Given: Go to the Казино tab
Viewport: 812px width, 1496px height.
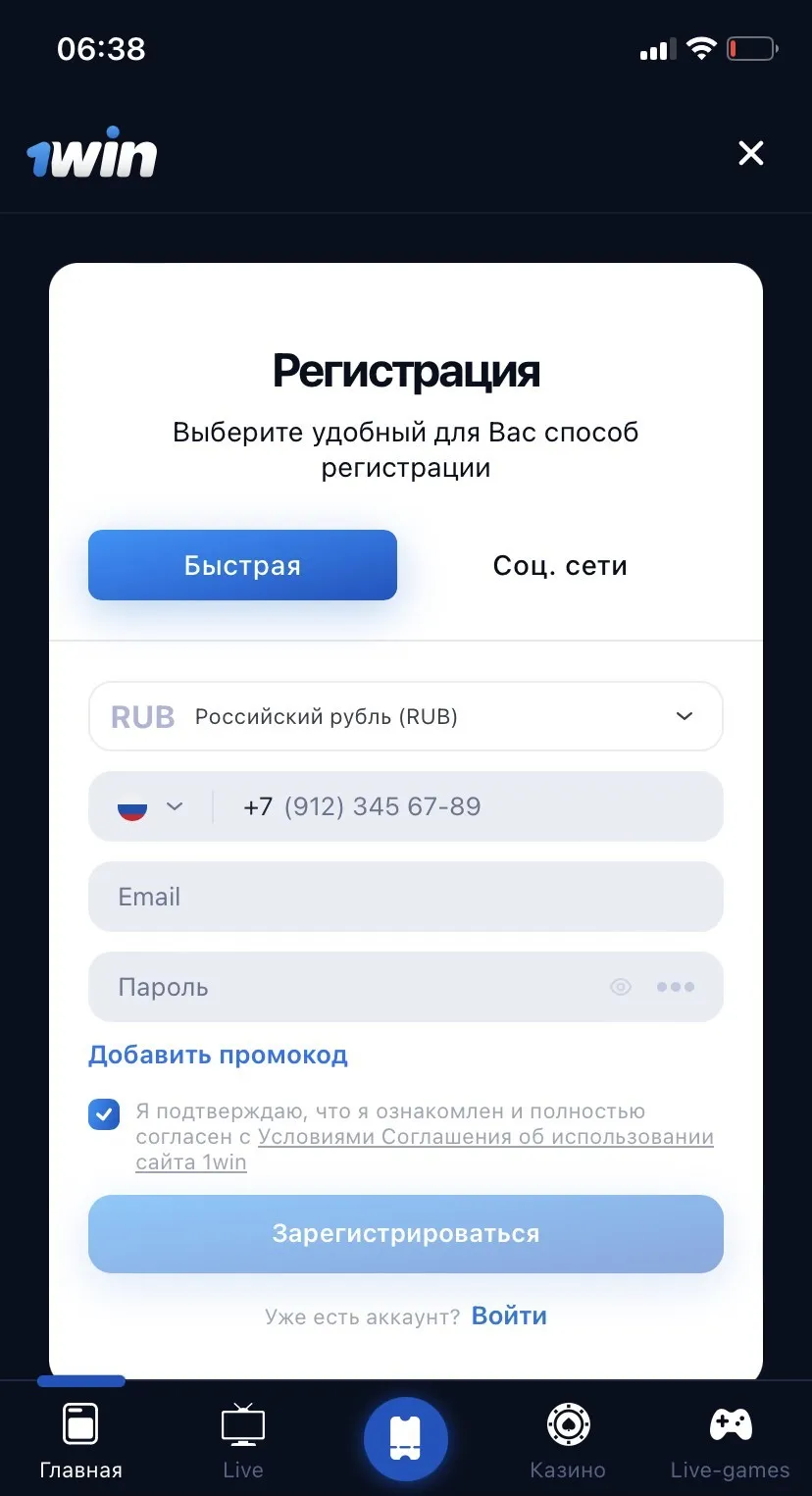Looking at the screenshot, I should click(568, 1439).
